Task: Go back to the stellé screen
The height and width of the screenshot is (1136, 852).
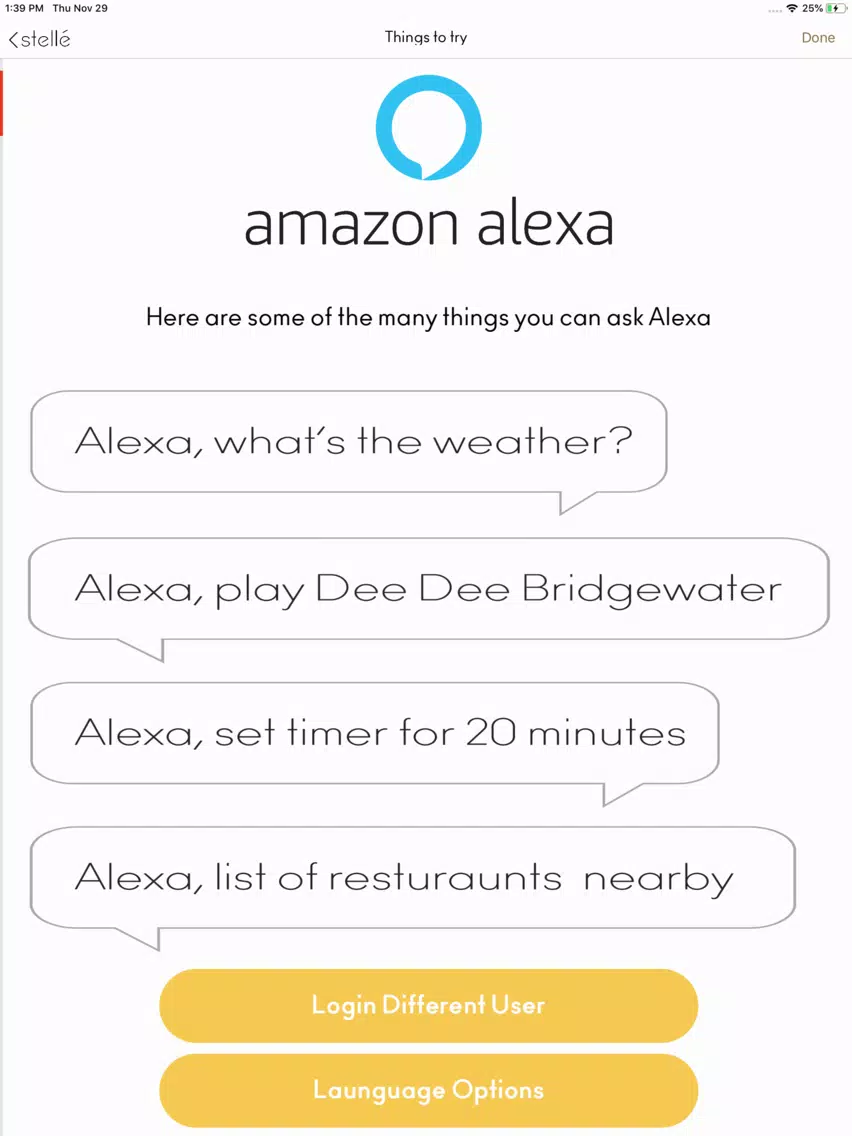Action: [x=39, y=39]
